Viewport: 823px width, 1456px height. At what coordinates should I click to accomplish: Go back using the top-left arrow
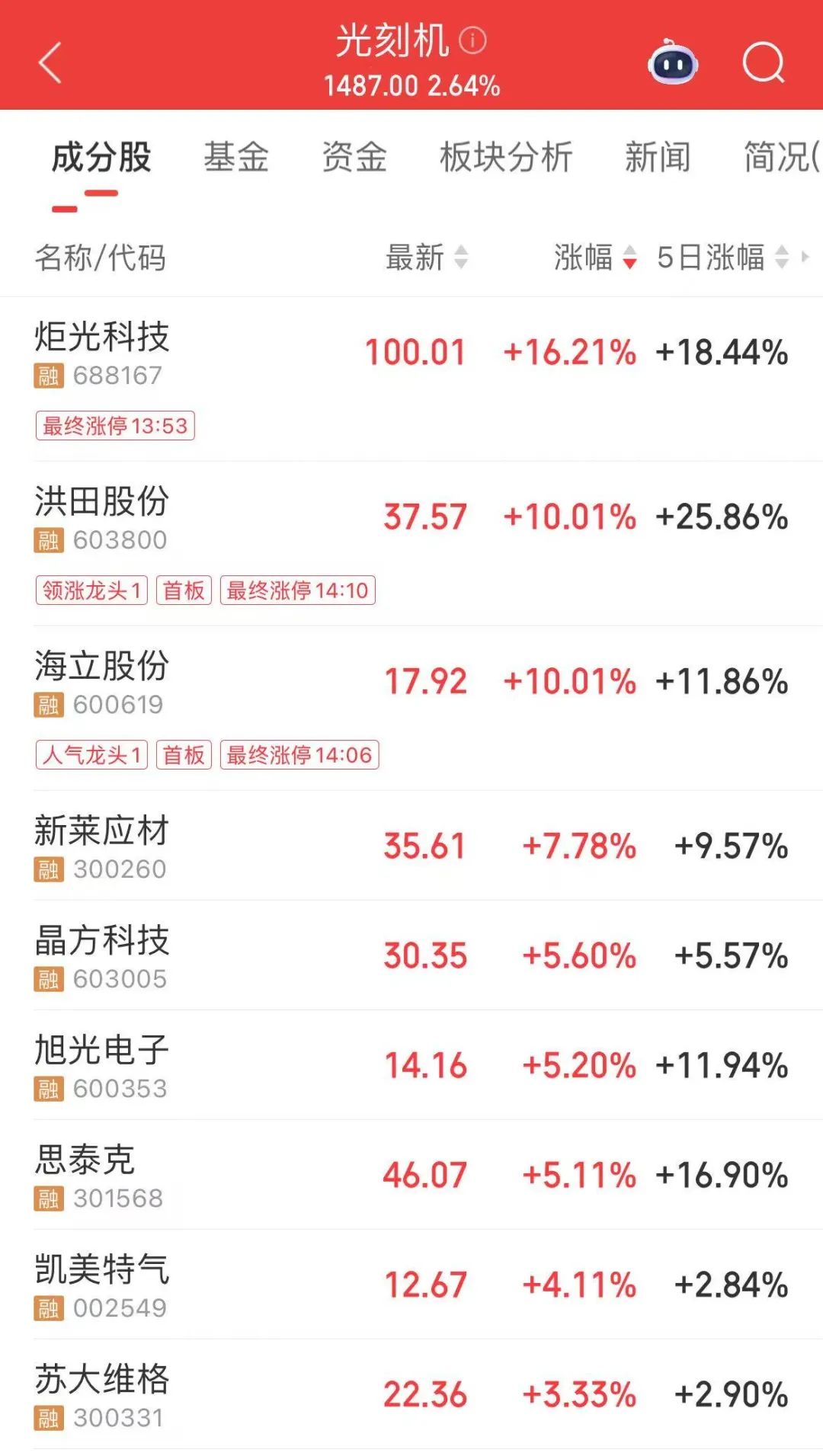[50, 62]
